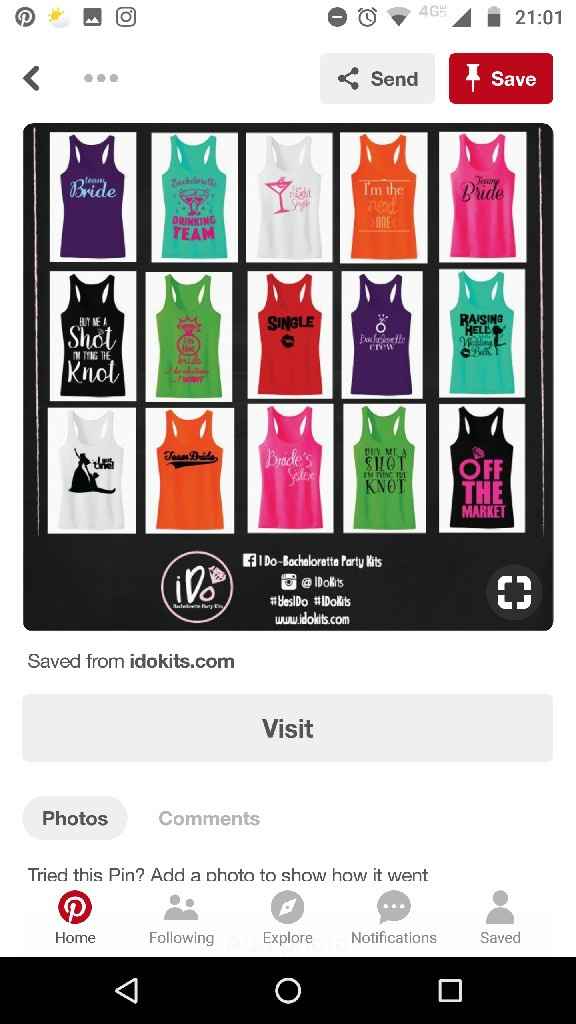Viewport: 576px width, 1024px height.
Task: Tap the system back button
Action: [127, 991]
